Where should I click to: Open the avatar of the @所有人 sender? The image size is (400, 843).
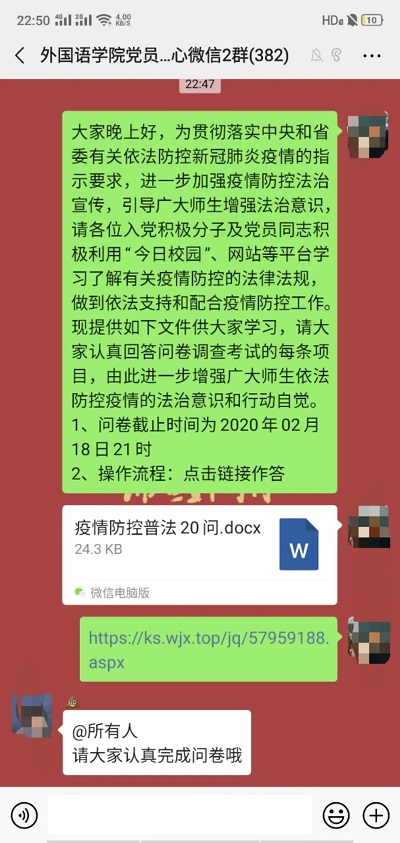(x=32, y=716)
